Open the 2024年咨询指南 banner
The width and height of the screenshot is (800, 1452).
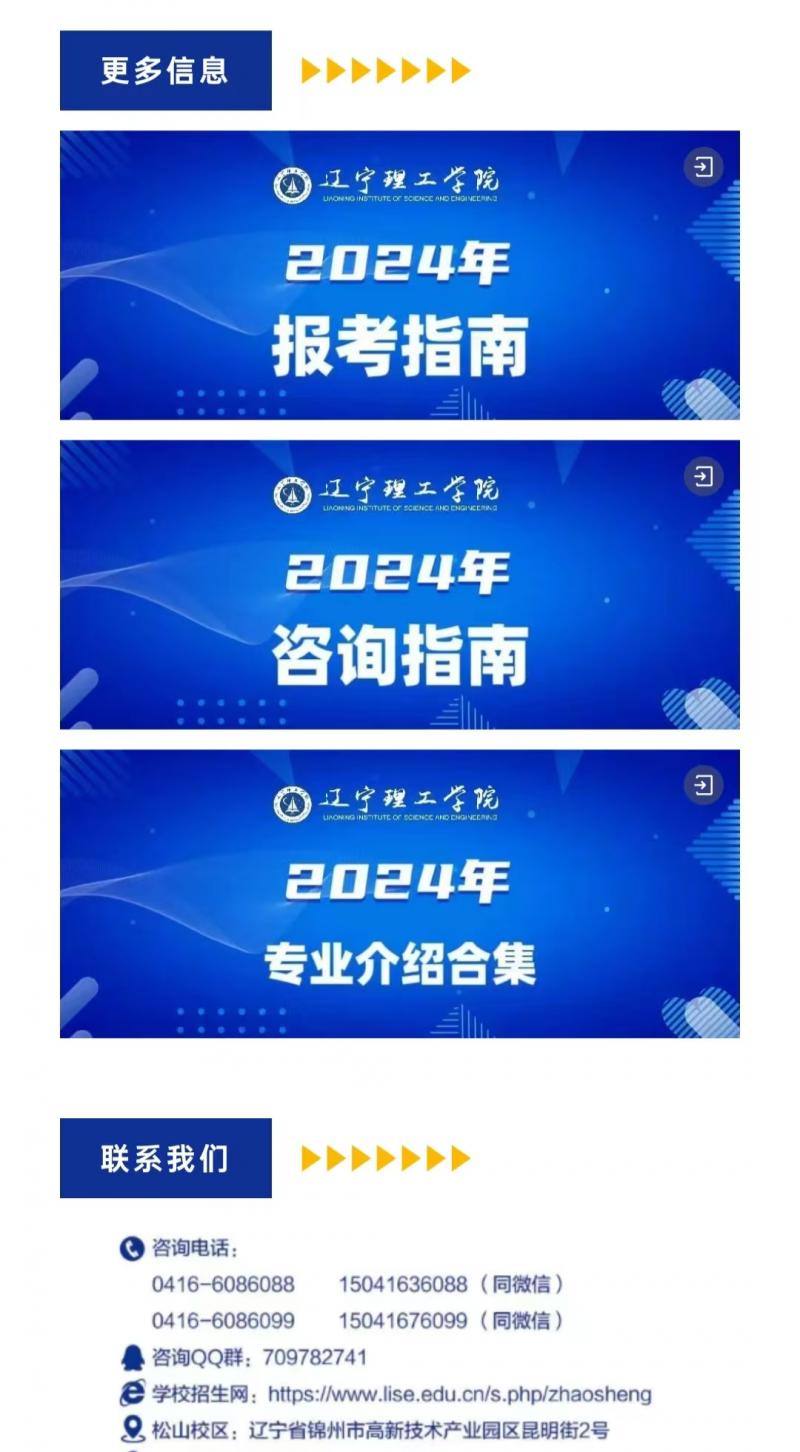400,585
